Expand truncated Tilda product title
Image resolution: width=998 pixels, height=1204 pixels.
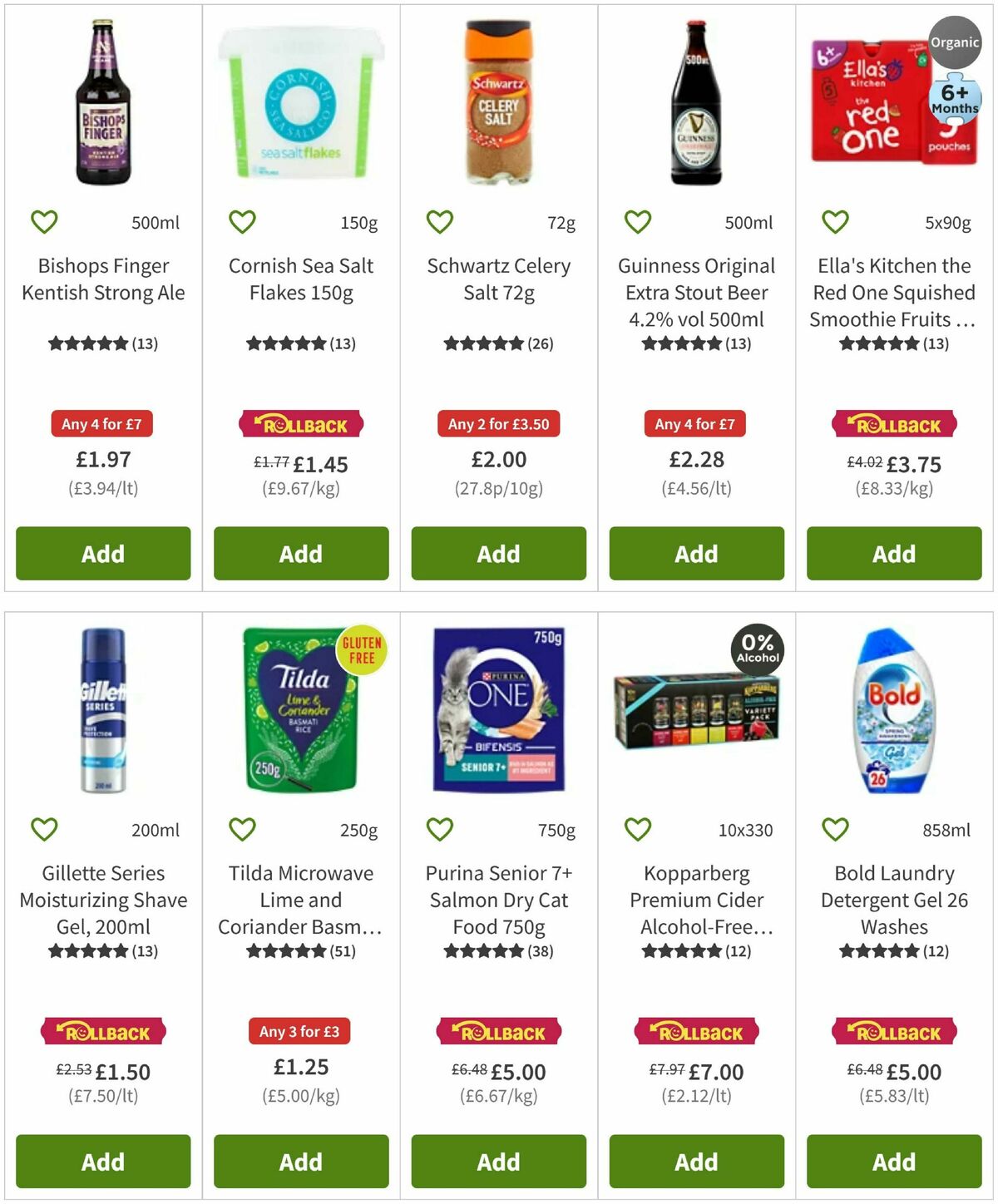pos(300,927)
